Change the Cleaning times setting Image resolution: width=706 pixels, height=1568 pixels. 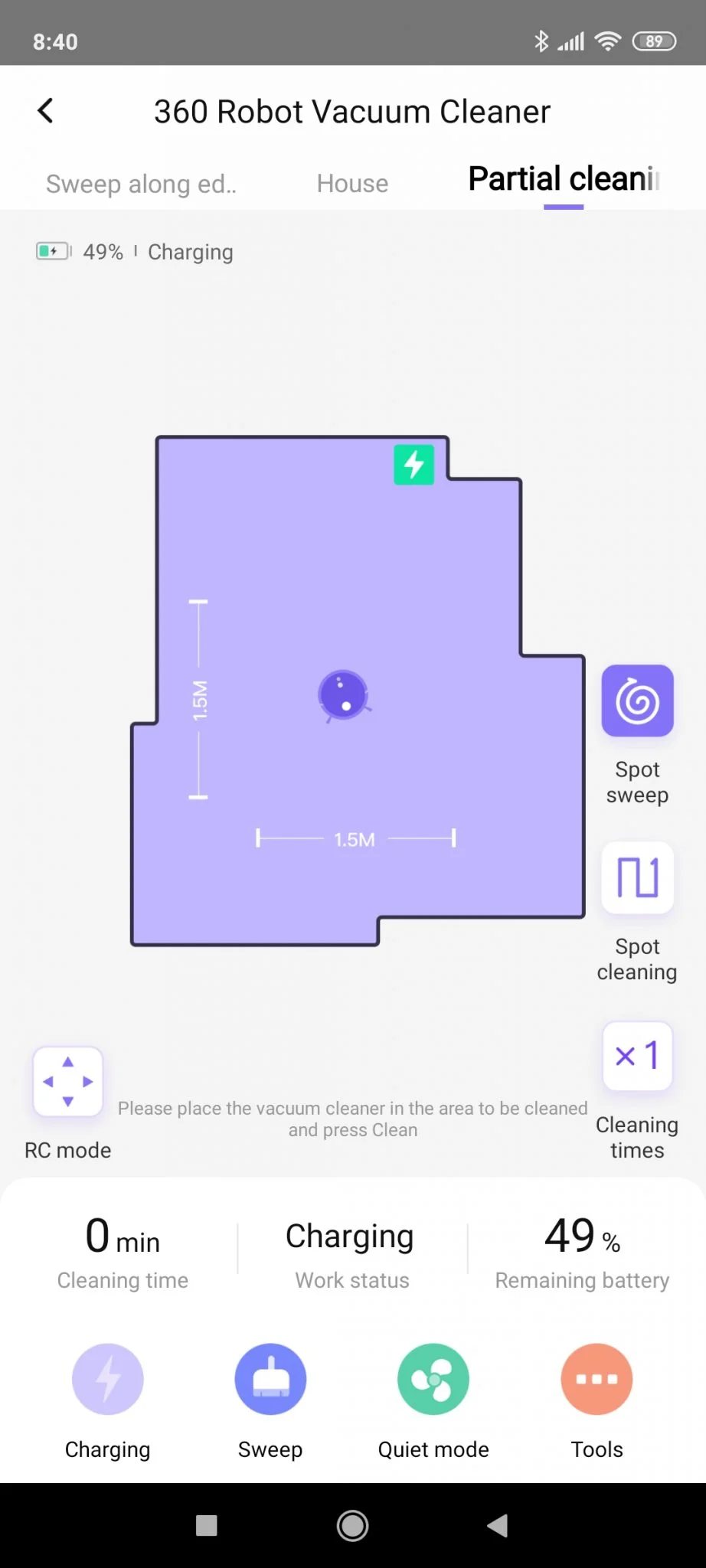click(x=637, y=1056)
